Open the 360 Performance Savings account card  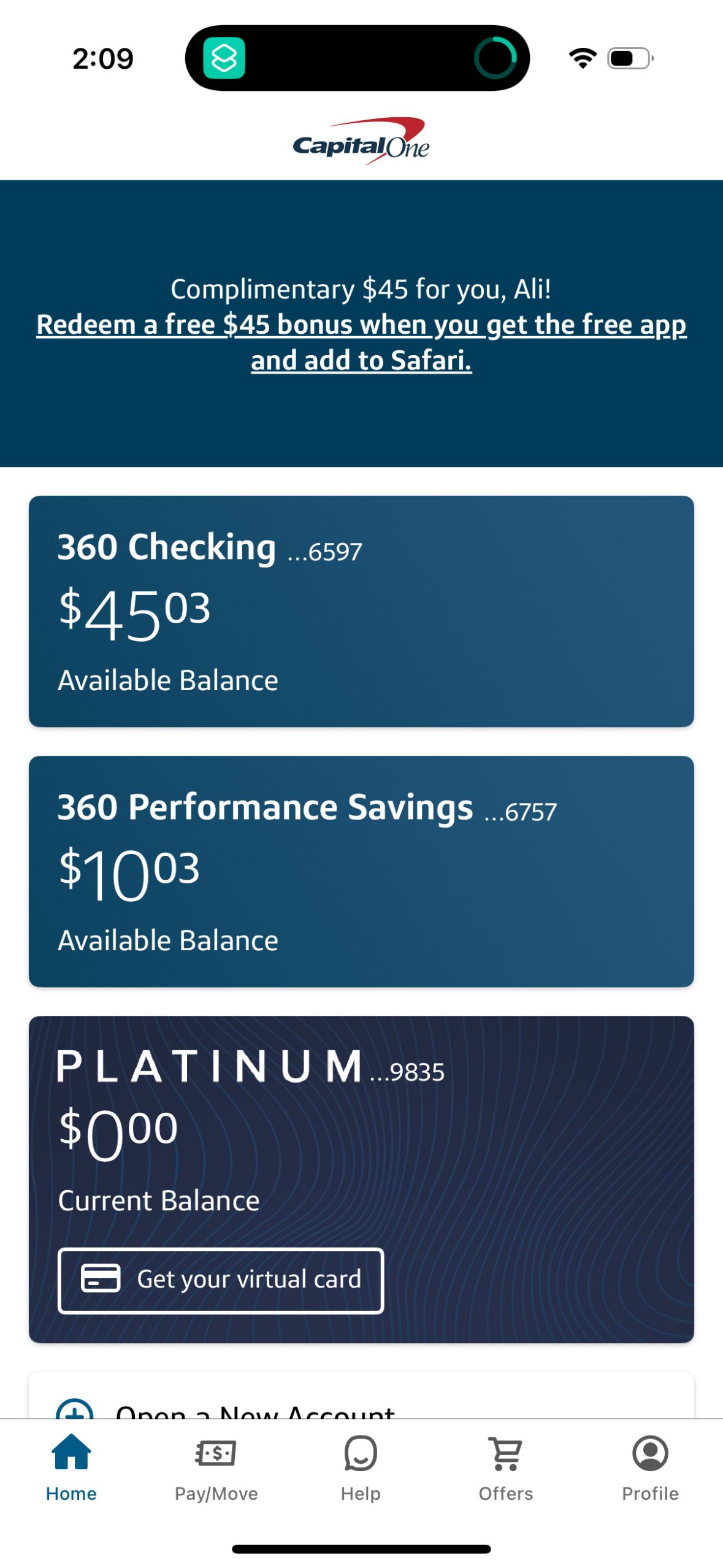click(361, 871)
